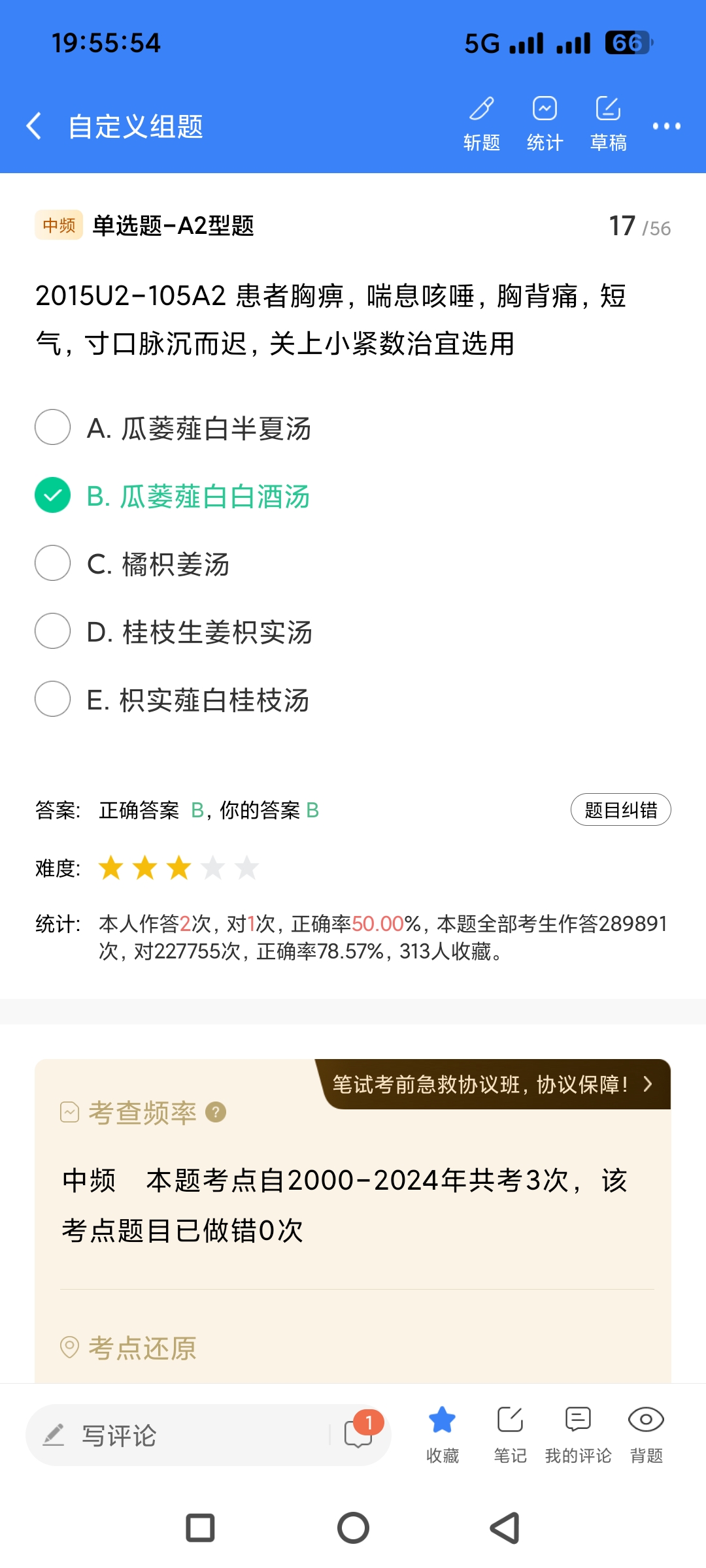The height and width of the screenshot is (1568, 706).
Task: Choose option C 橘枳姜汤
Action: tap(52, 563)
